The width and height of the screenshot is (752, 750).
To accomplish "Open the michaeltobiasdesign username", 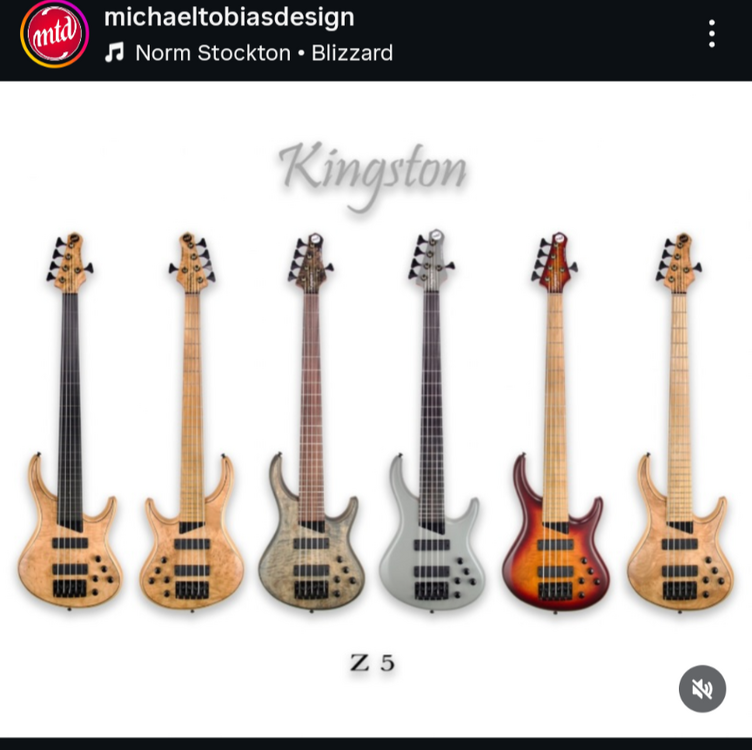I will point(229,17).
